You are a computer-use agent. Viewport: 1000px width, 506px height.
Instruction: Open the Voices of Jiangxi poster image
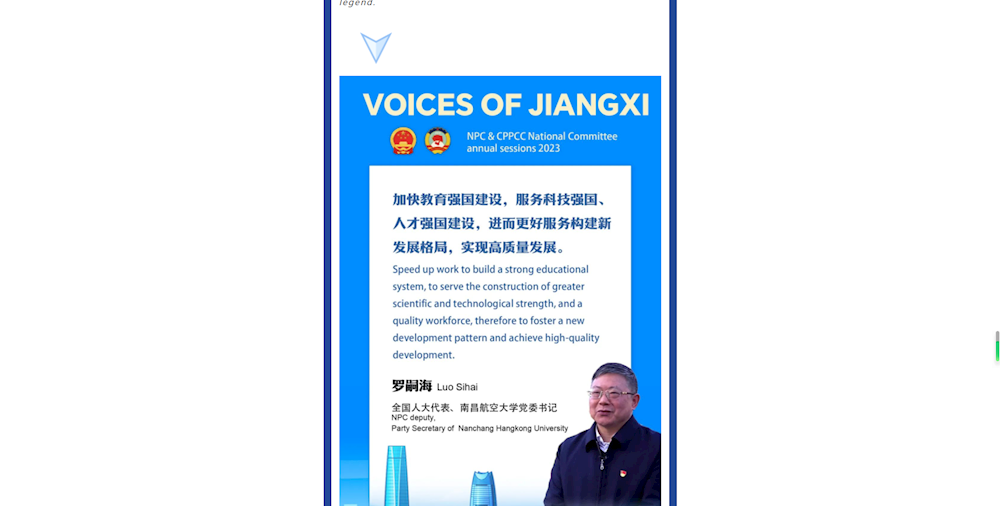(500, 290)
